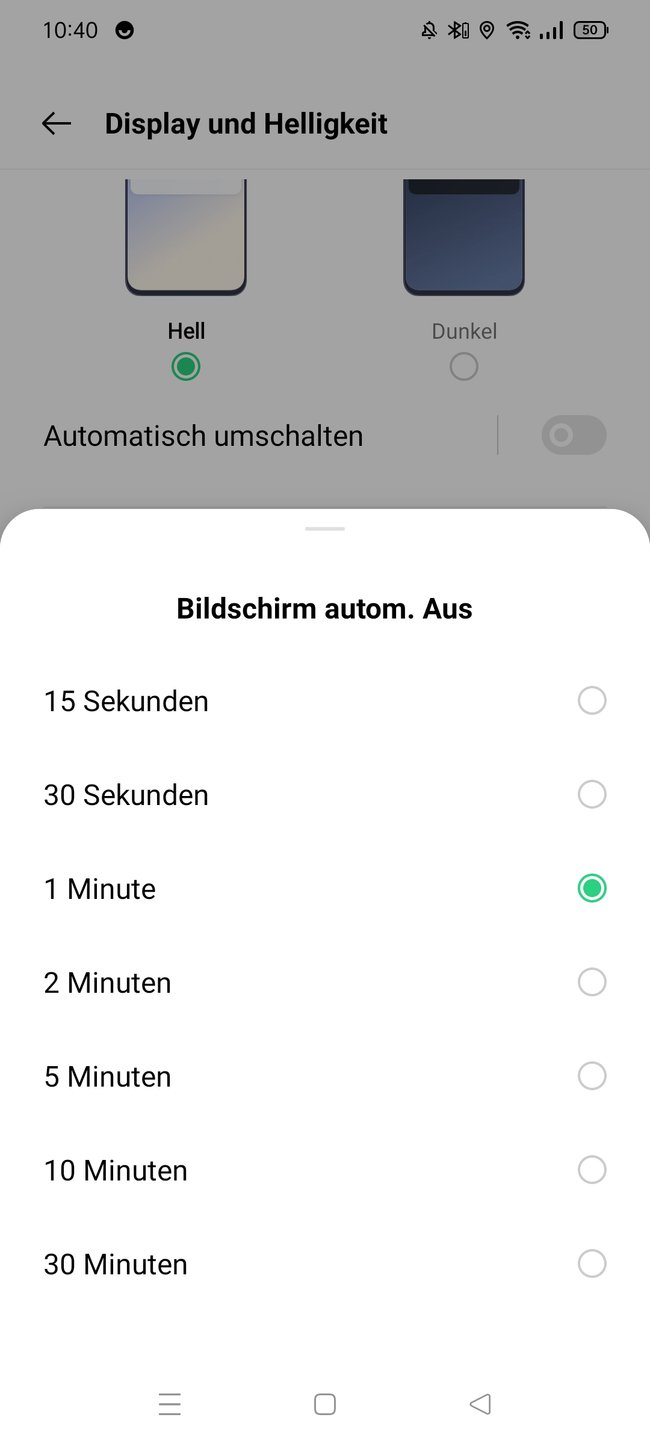Tap the system back button
Image resolution: width=650 pixels, height=1444 pixels.
point(480,1404)
